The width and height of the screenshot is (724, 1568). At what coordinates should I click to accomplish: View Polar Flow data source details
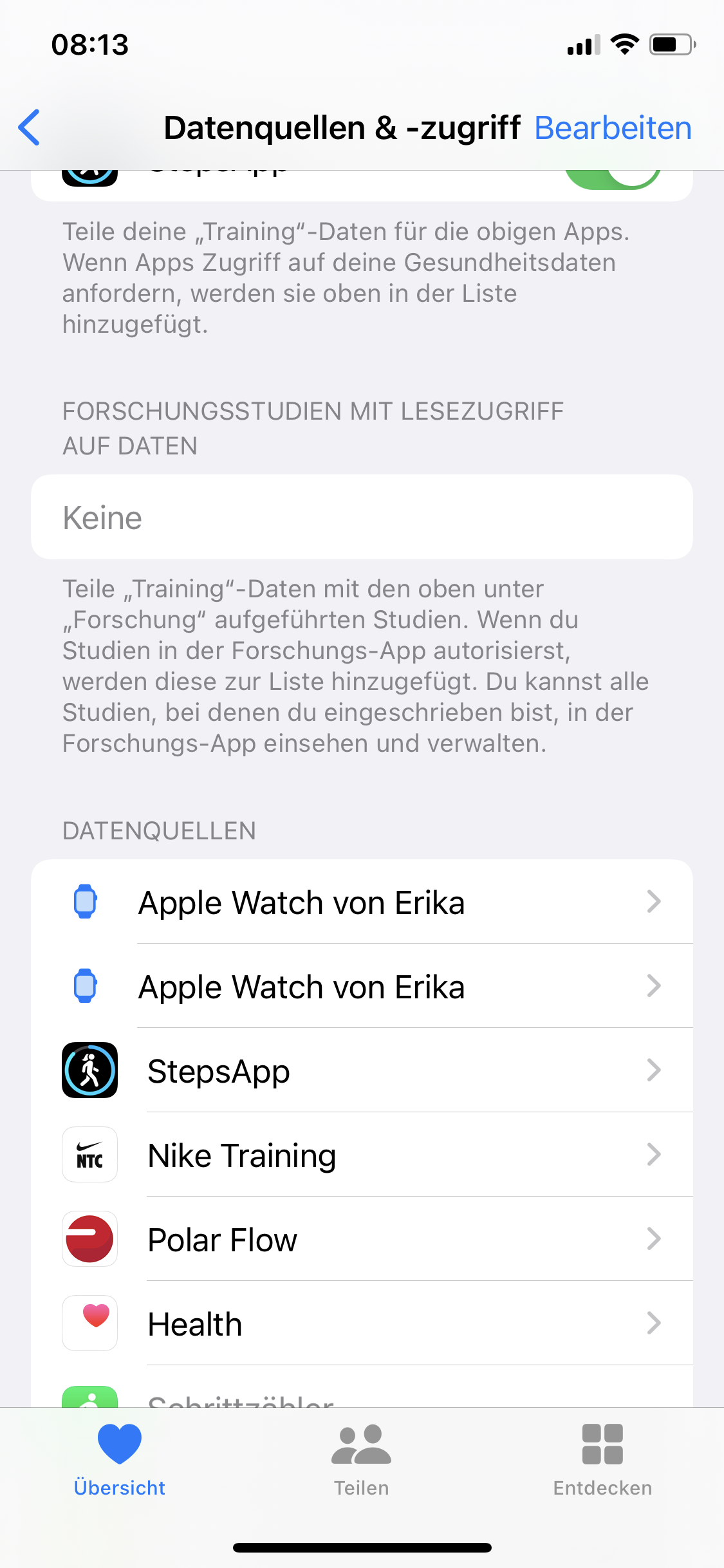[x=362, y=1239]
